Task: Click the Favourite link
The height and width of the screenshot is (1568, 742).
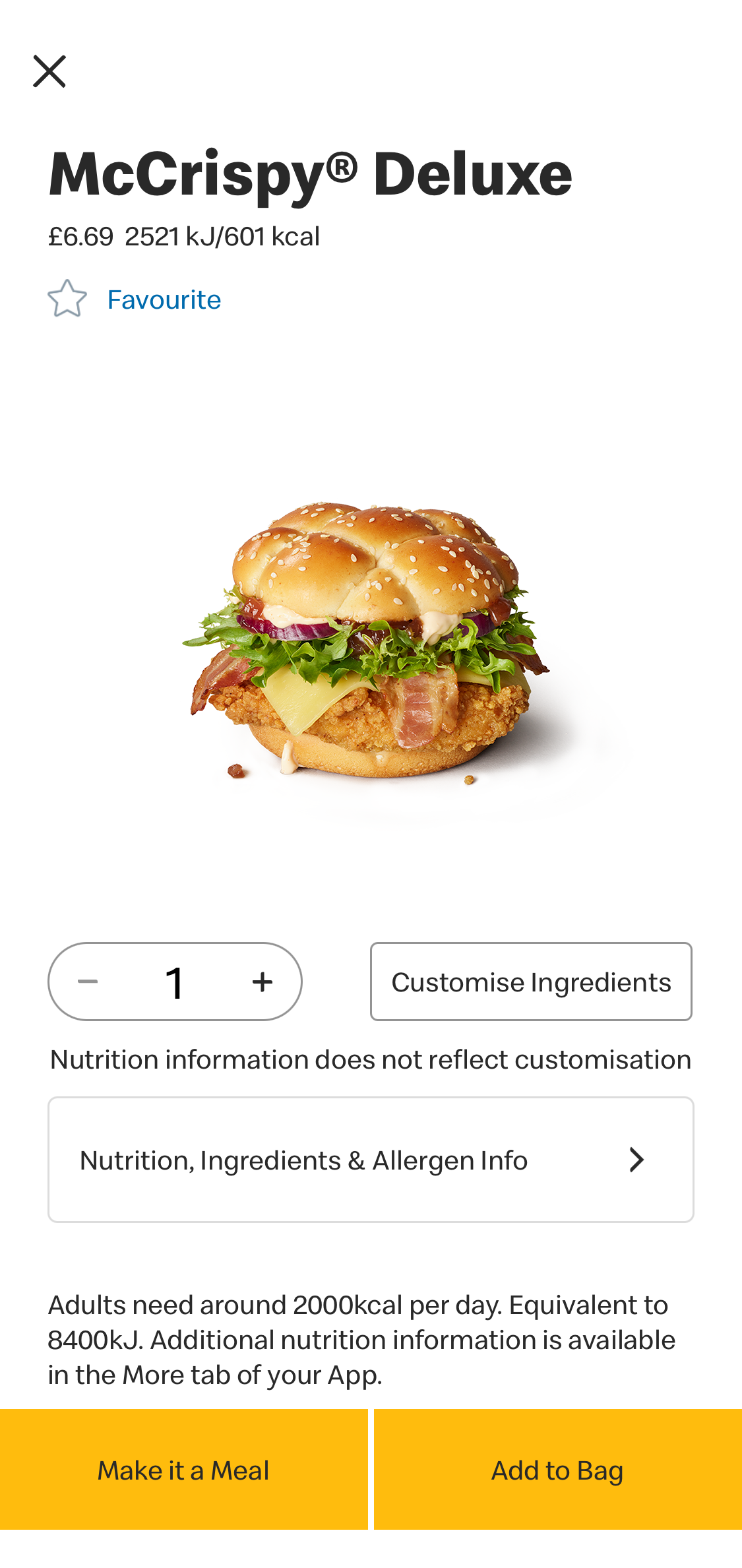Action: (164, 299)
